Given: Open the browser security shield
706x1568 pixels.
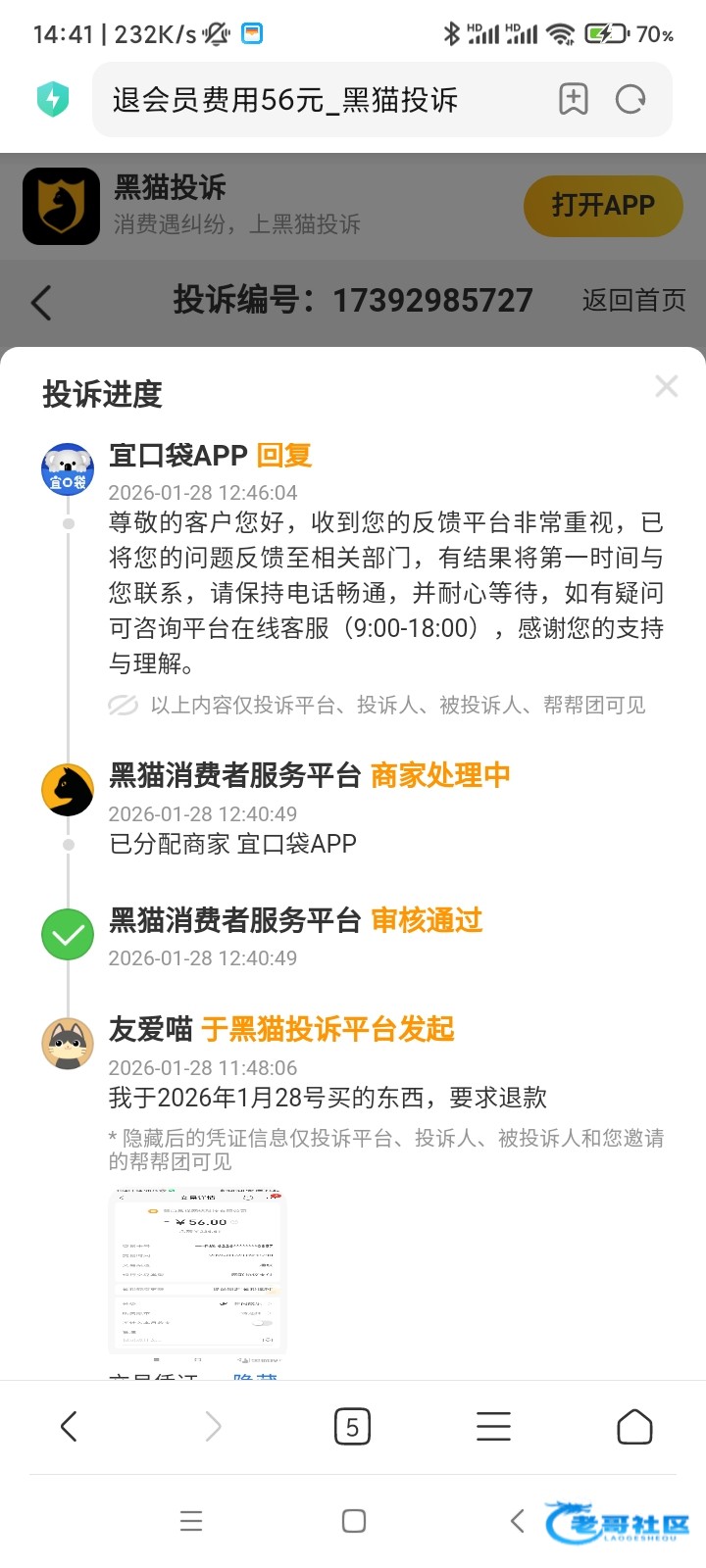Looking at the screenshot, I should [x=53, y=99].
